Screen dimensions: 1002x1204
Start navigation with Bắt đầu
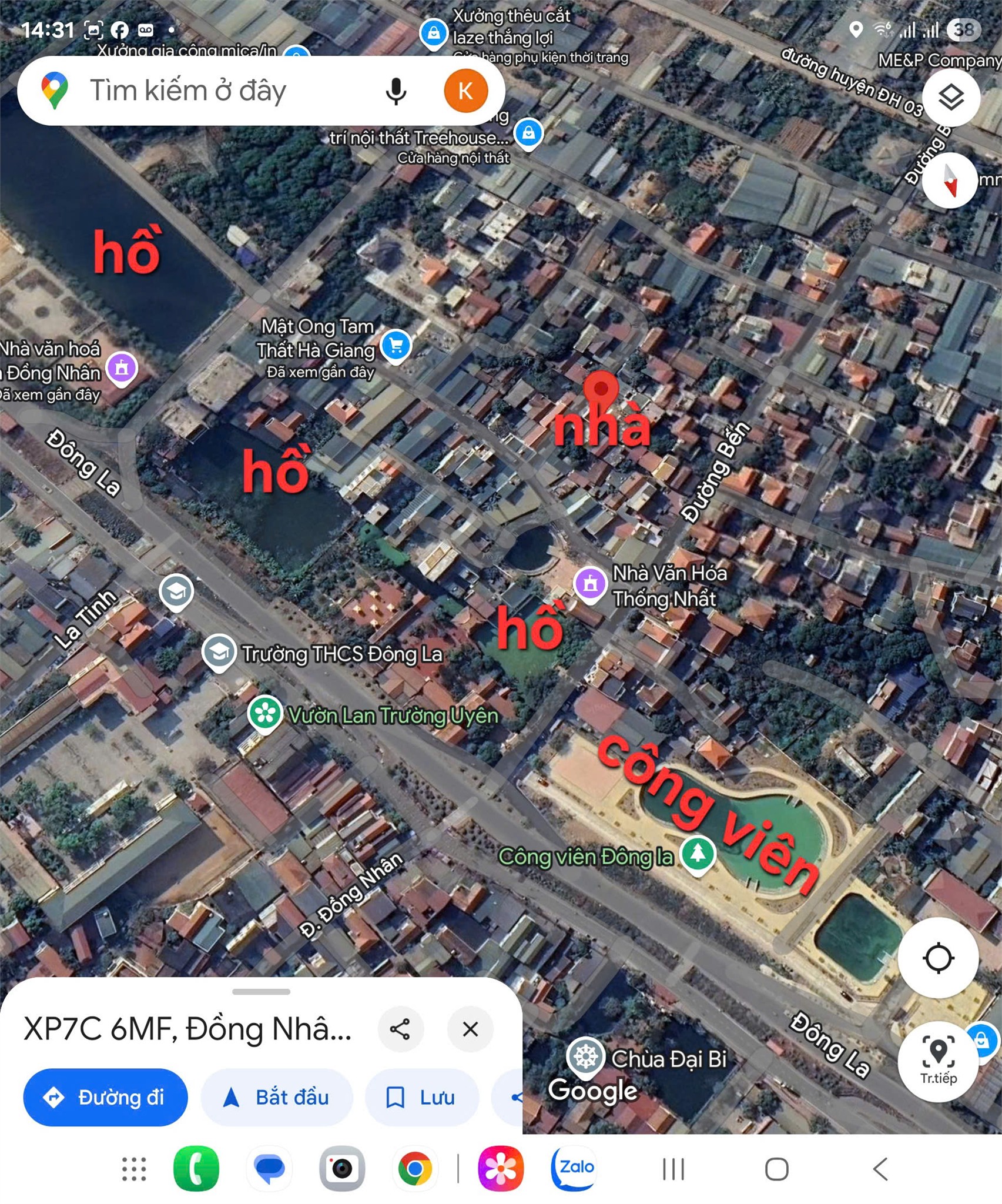pos(277,1097)
